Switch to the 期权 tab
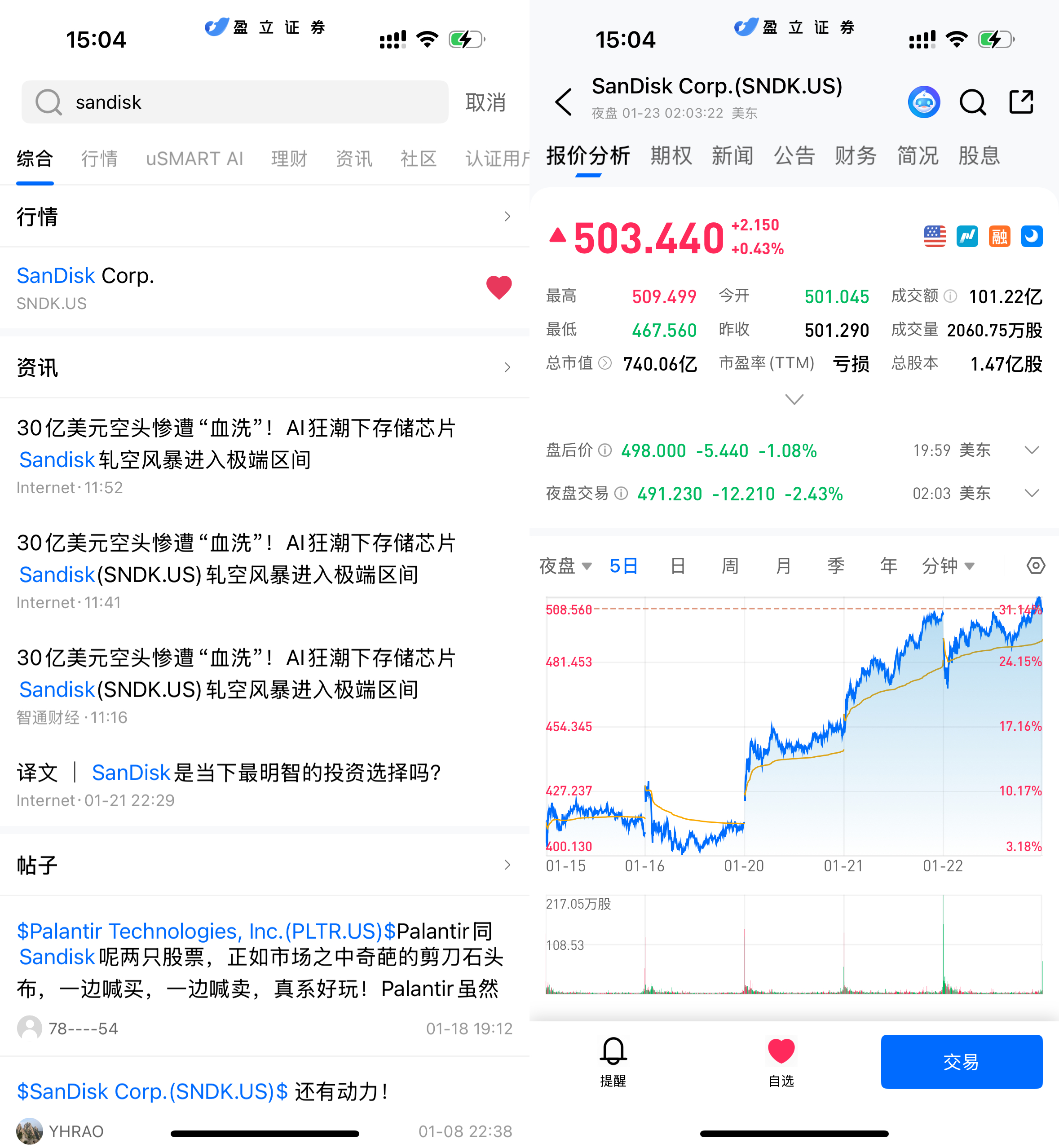The height and width of the screenshot is (1148, 1059). point(671,155)
